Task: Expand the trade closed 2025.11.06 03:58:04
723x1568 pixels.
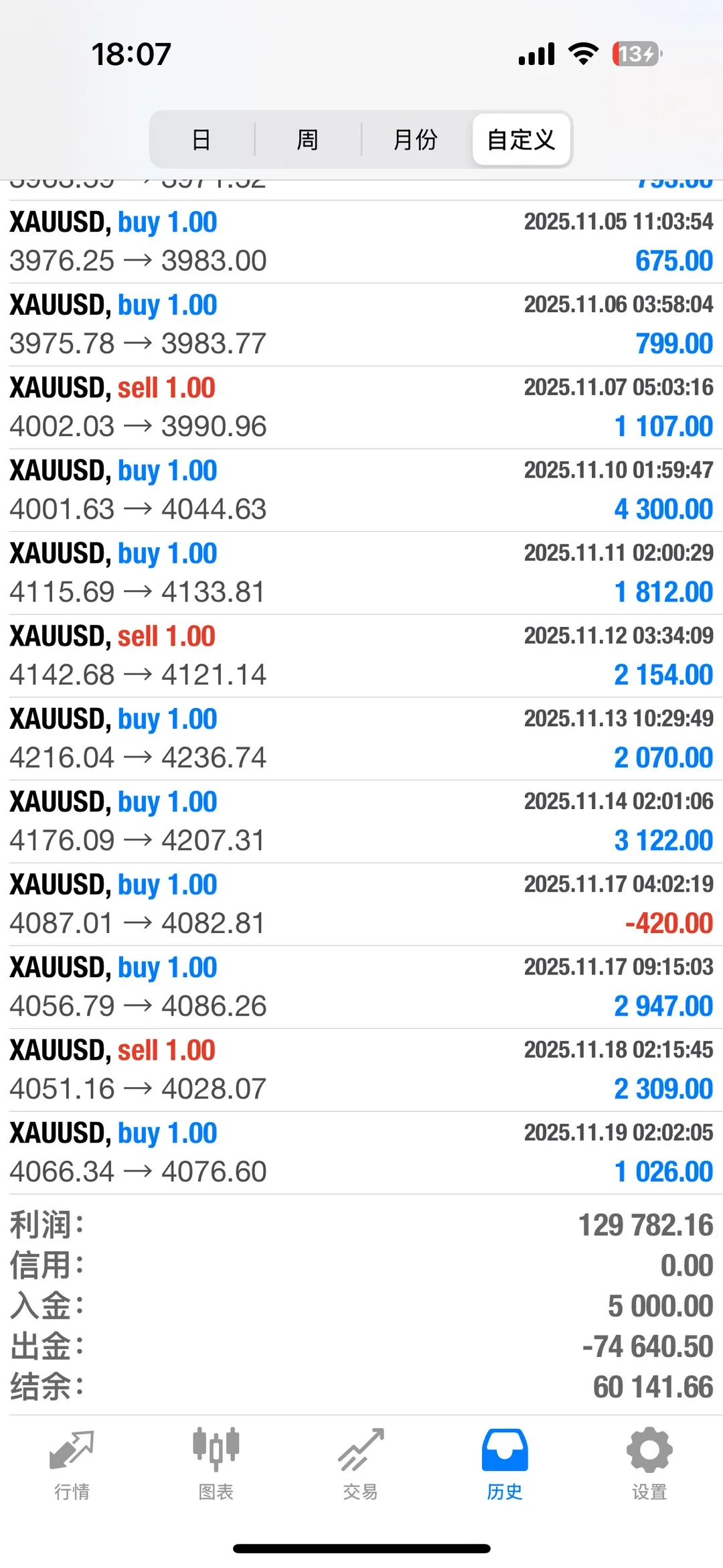Action: coord(361,325)
